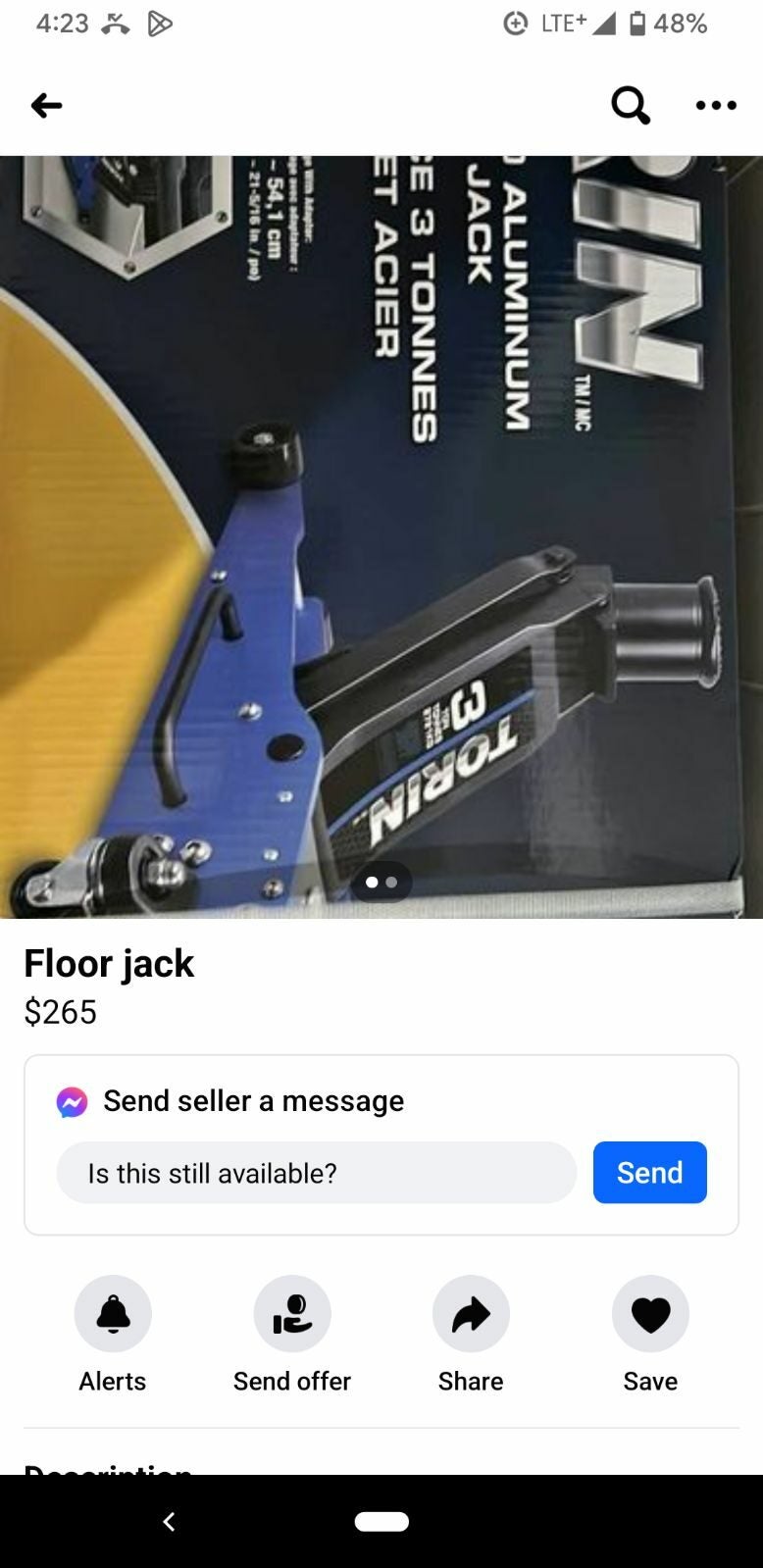
Task: Toggle Save on the Floor jack listing
Action: tap(649, 1313)
